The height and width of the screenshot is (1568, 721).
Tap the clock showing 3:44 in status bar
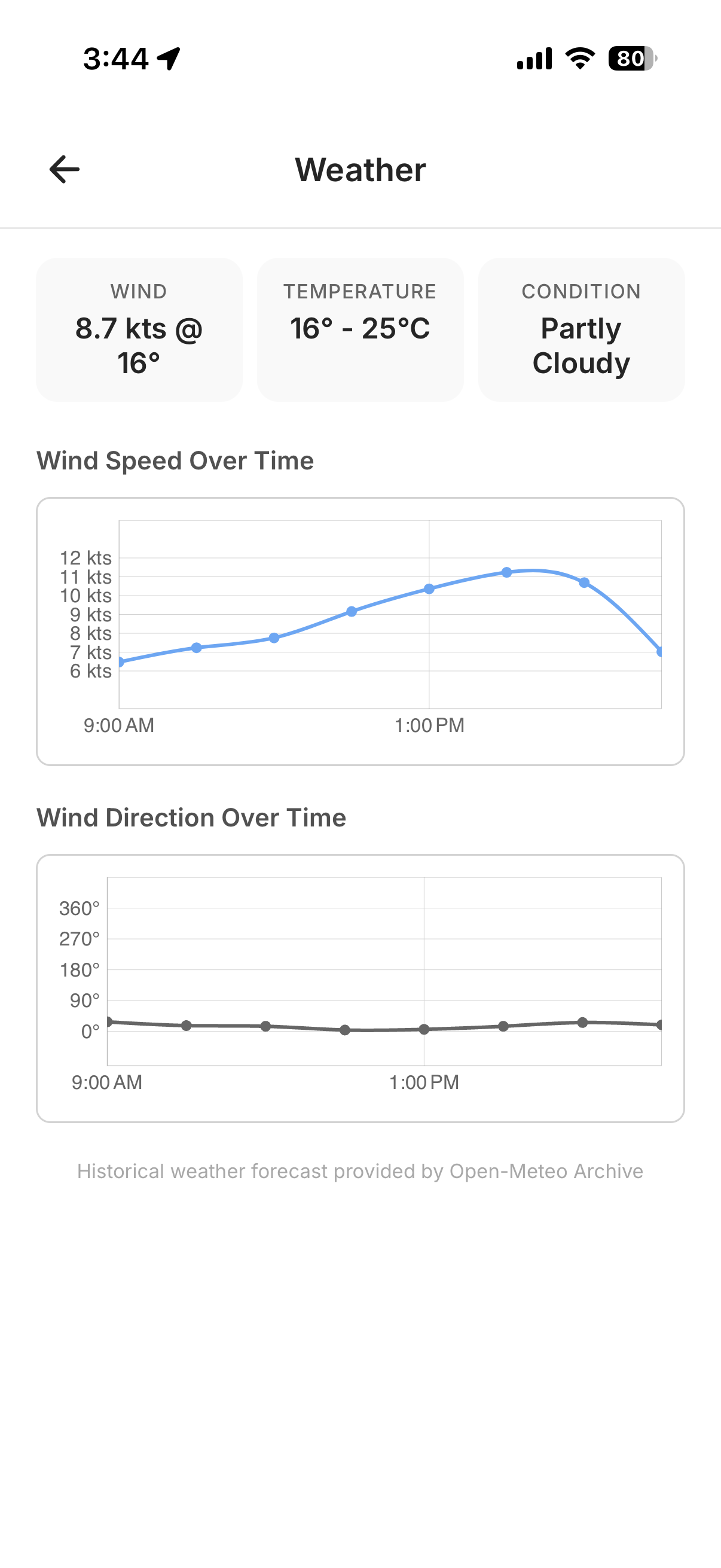[x=115, y=58]
